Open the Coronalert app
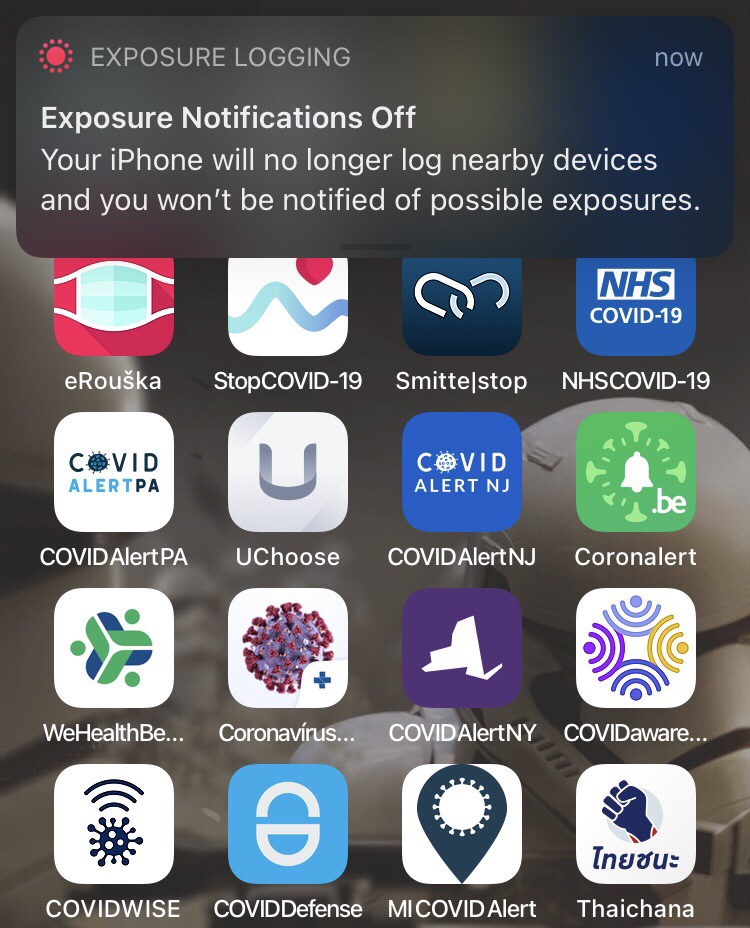The height and width of the screenshot is (928, 750). point(636,472)
